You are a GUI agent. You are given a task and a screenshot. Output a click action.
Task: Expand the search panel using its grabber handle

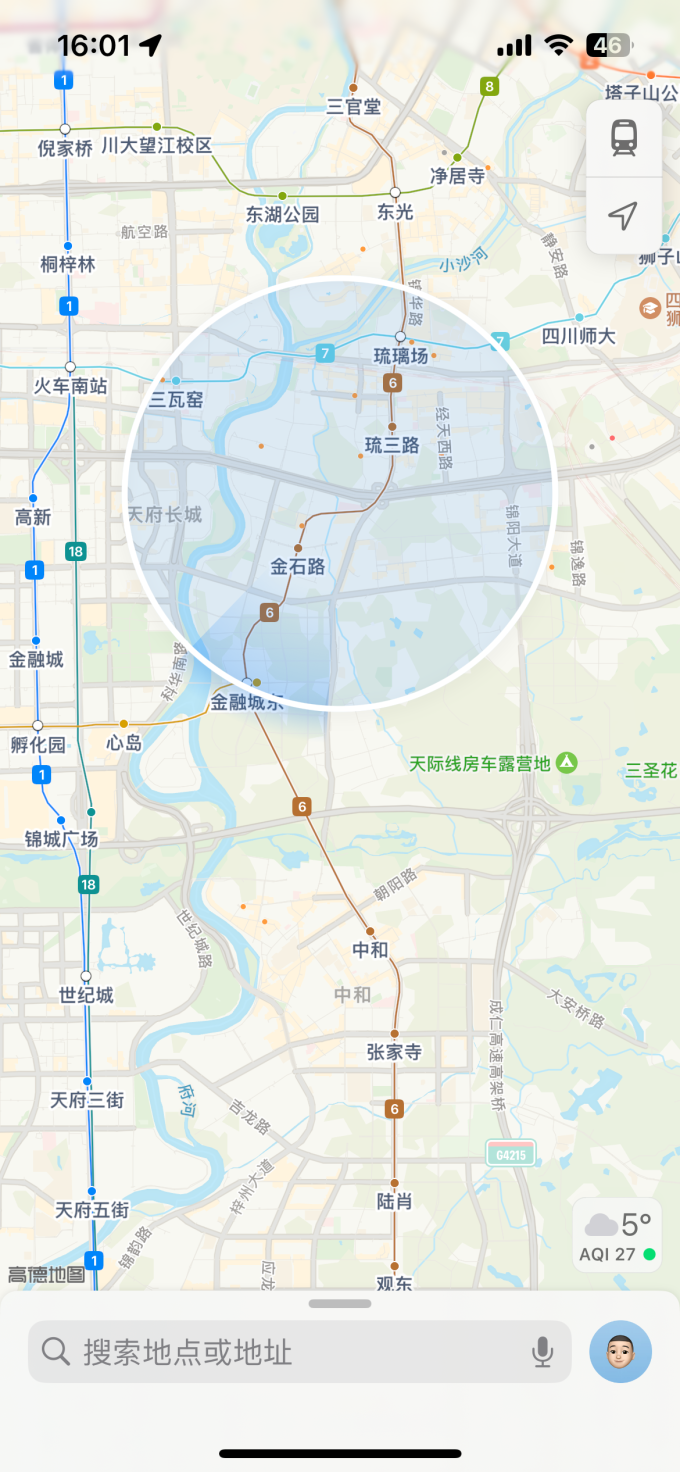coord(340,1304)
